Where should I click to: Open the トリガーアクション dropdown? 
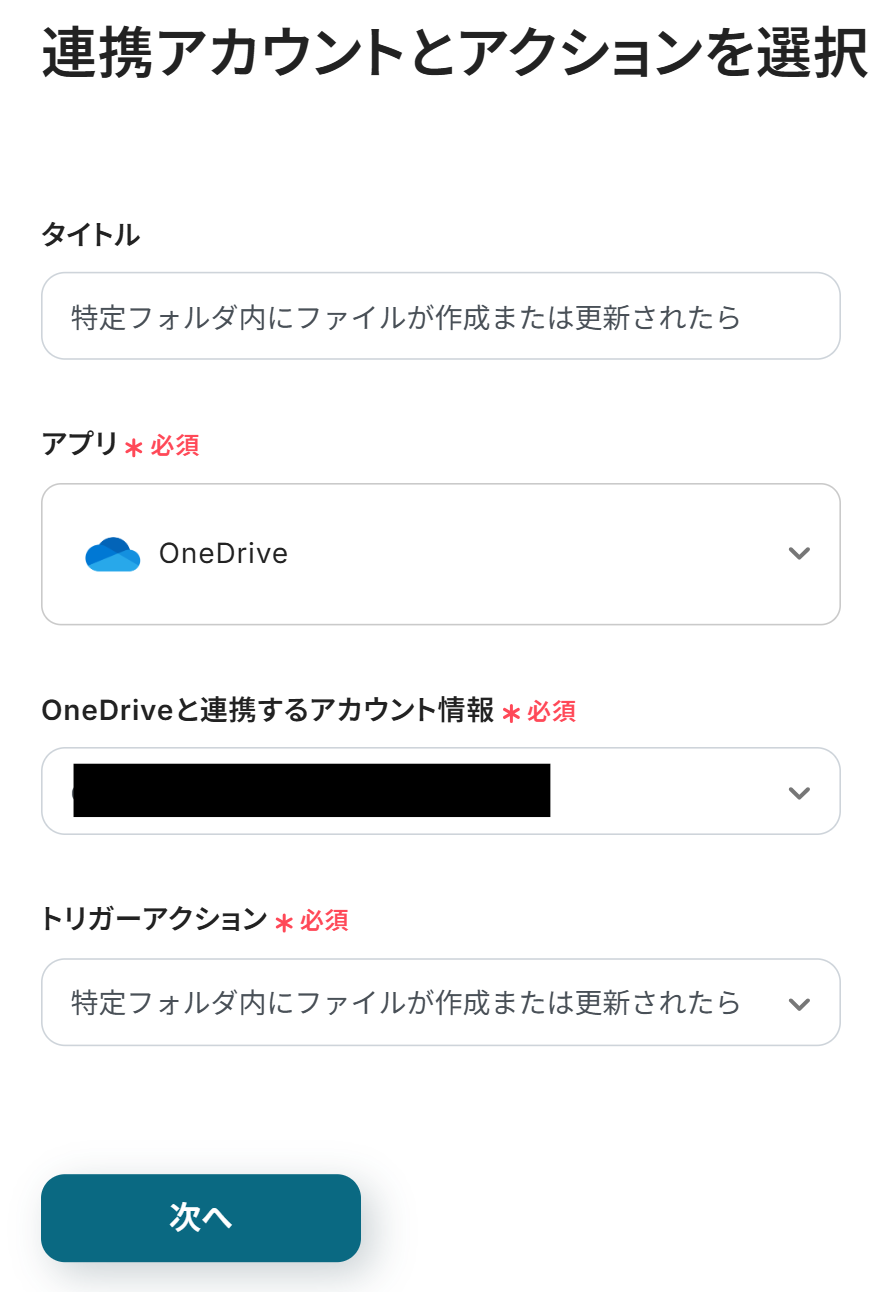pos(440,1003)
